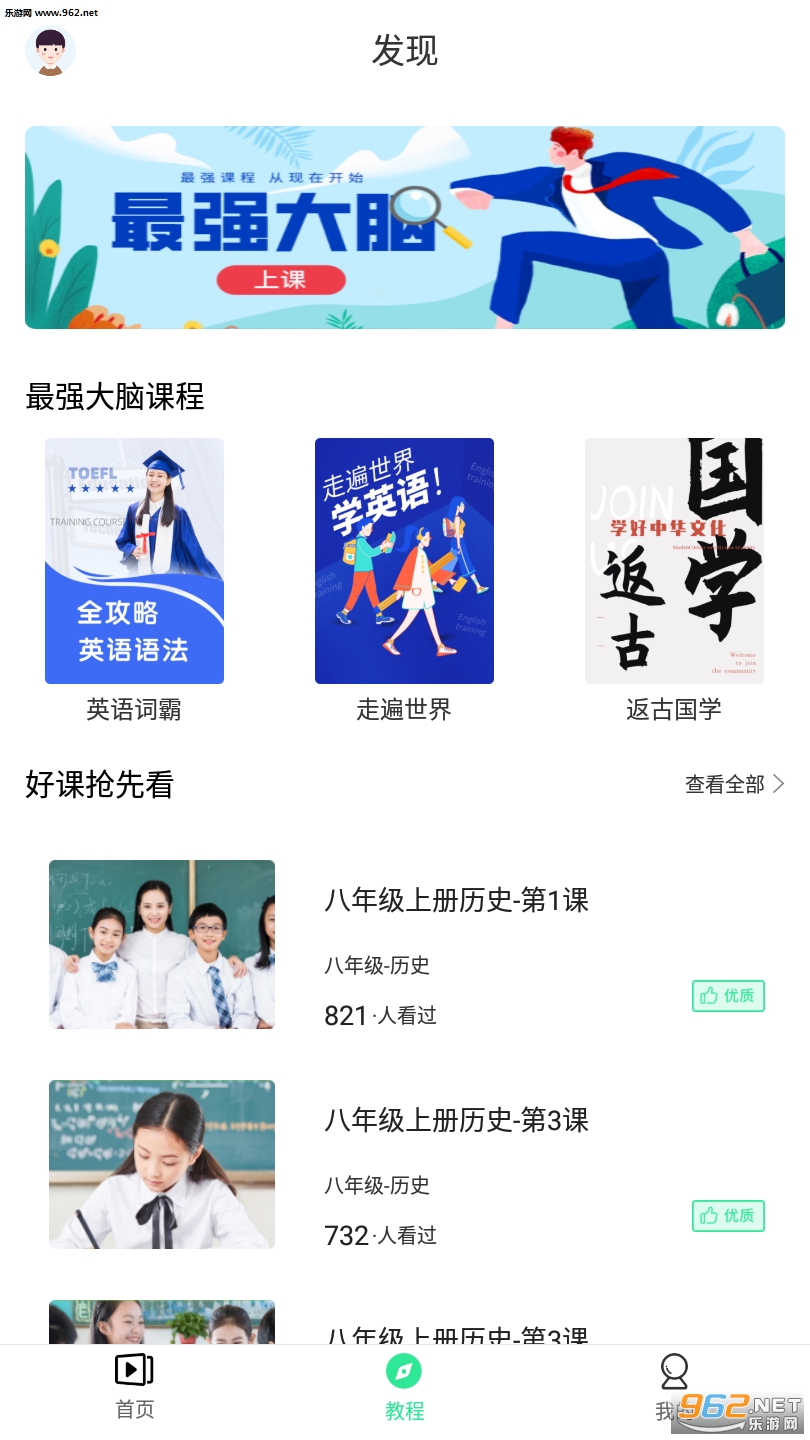Image resolution: width=810 pixels, height=1440 pixels.
Task: Open the 返古国学 course
Action: (674, 561)
